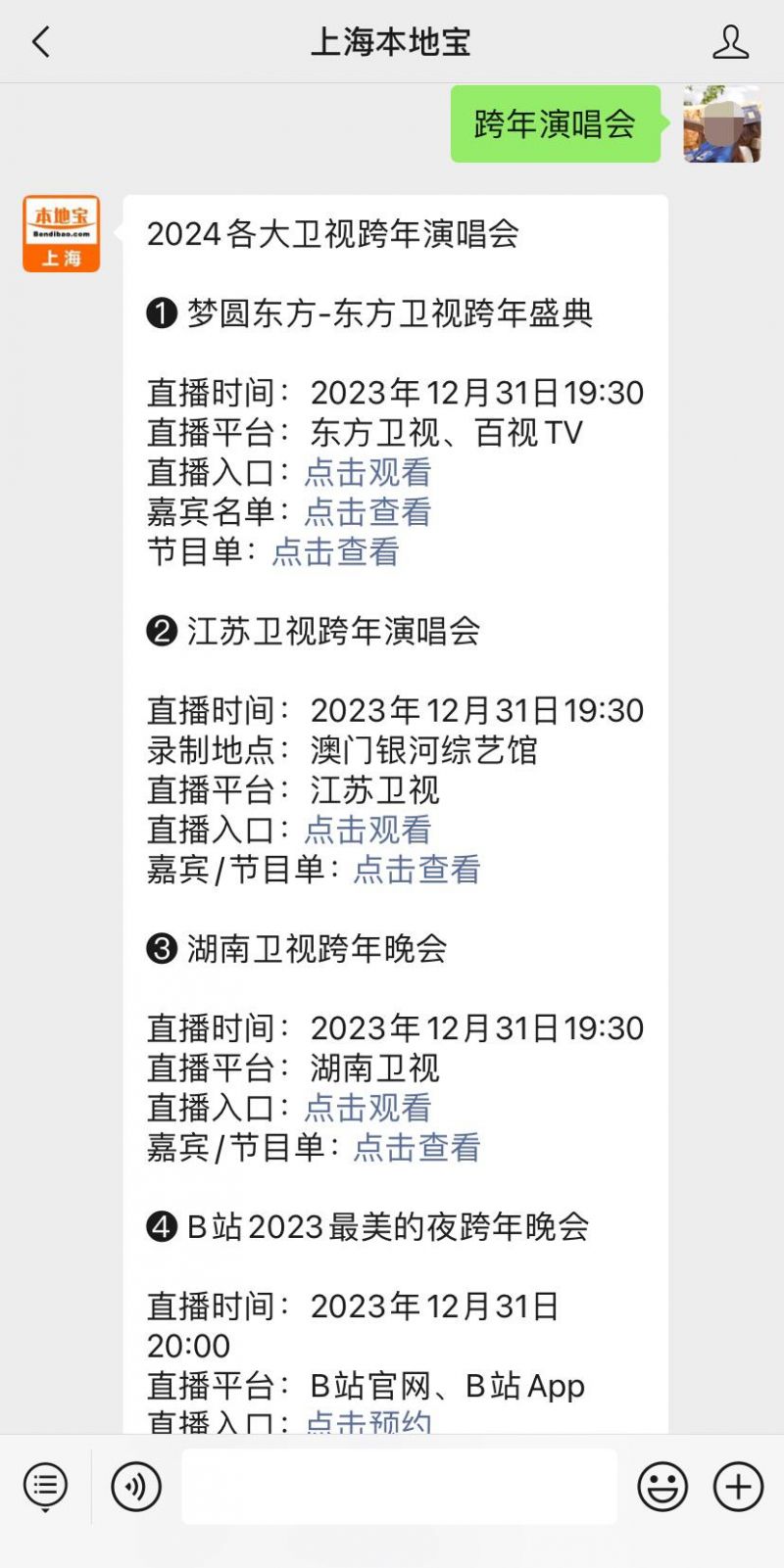Open the emoji picker
784x1568 pixels.
point(662,1487)
